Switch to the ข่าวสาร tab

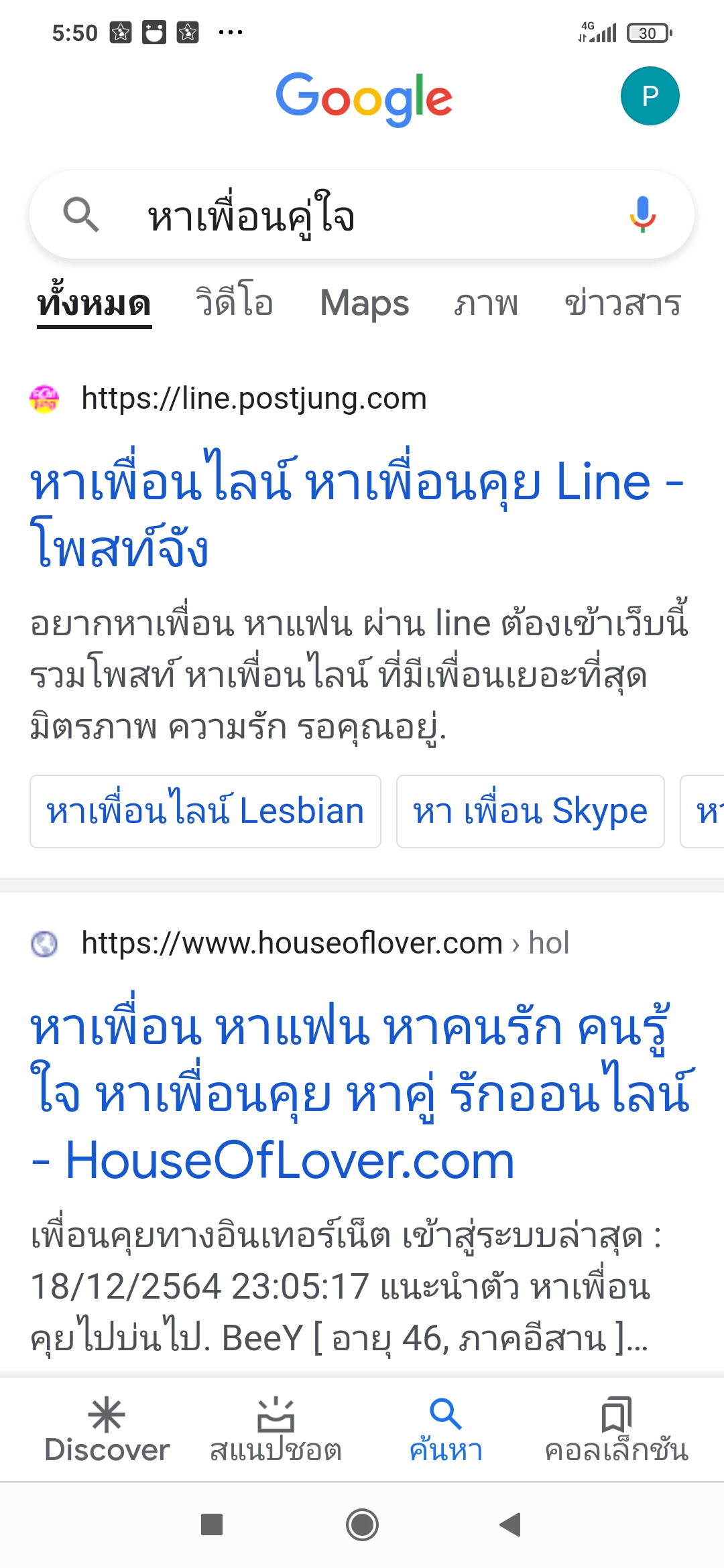pyautogui.click(x=622, y=303)
